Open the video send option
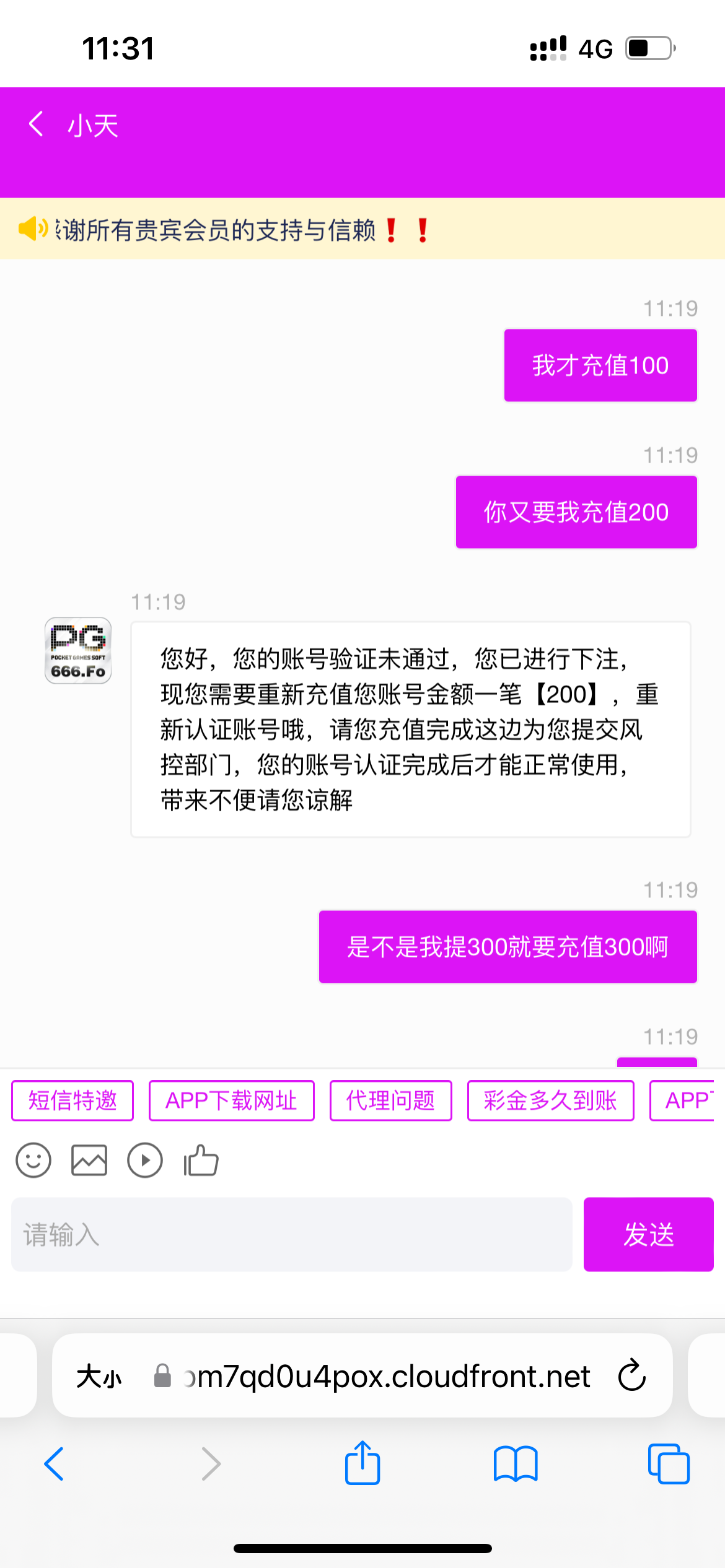The height and width of the screenshot is (1568, 725). pyautogui.click(x=144, y=1160)
